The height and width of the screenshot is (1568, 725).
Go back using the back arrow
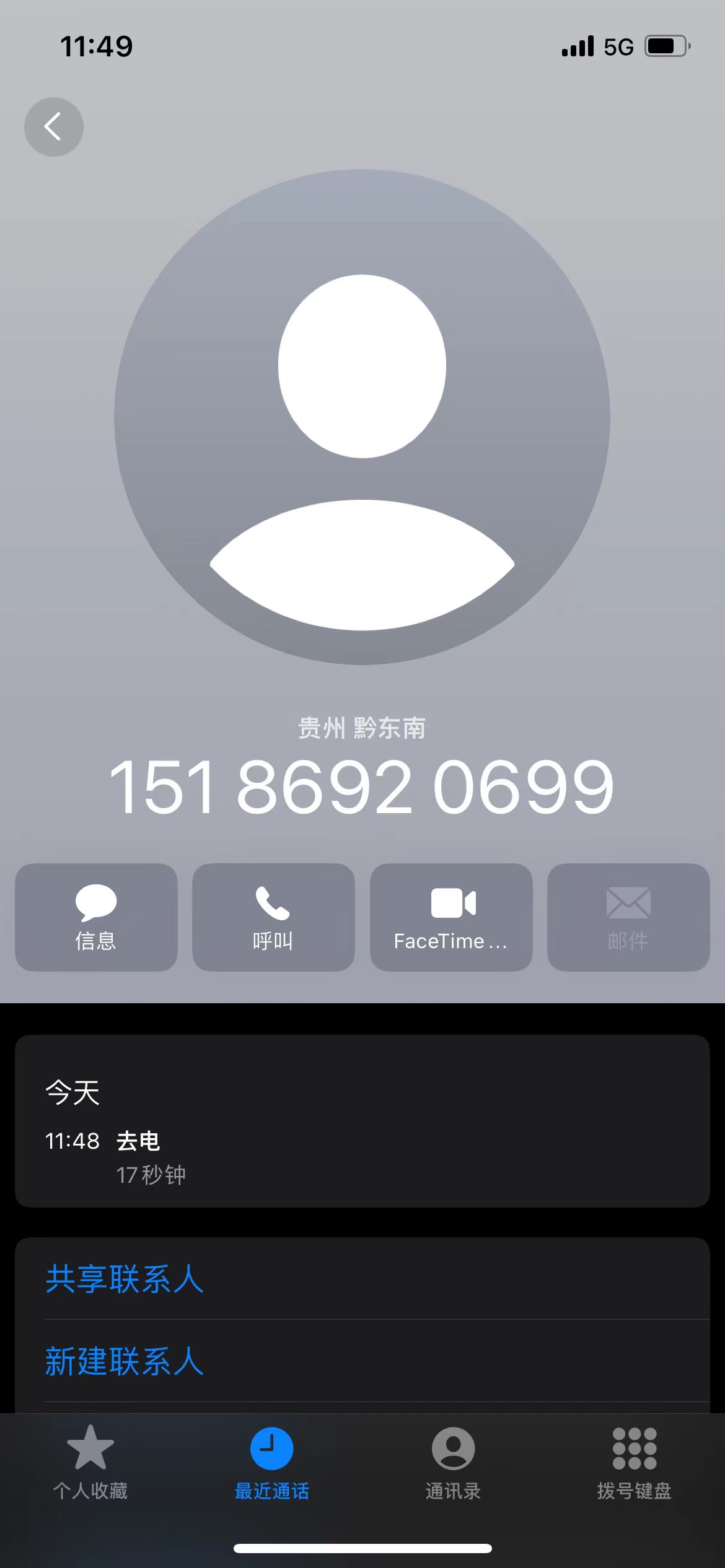click(x=54, y=127)
